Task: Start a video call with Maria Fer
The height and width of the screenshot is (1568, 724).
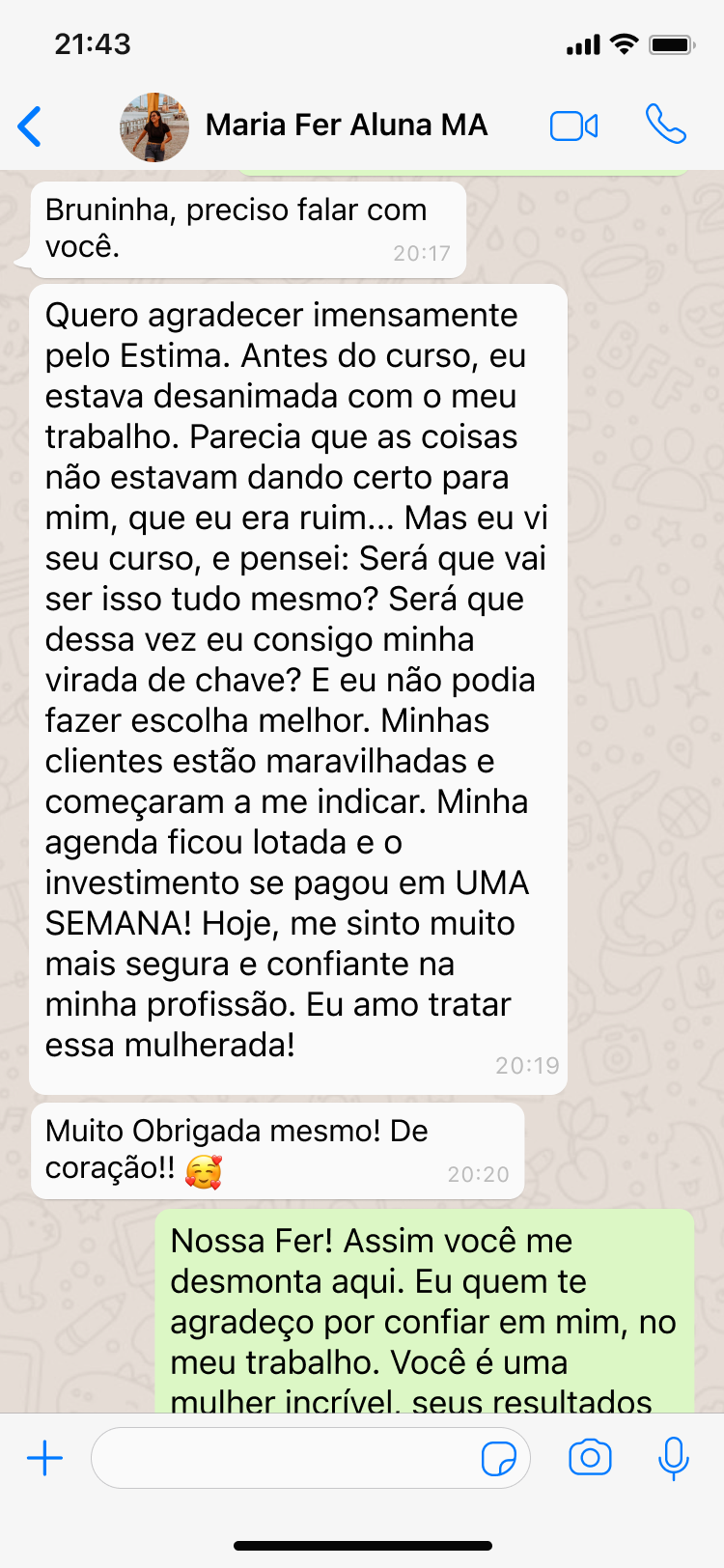Action: click(x=573, y=126)
